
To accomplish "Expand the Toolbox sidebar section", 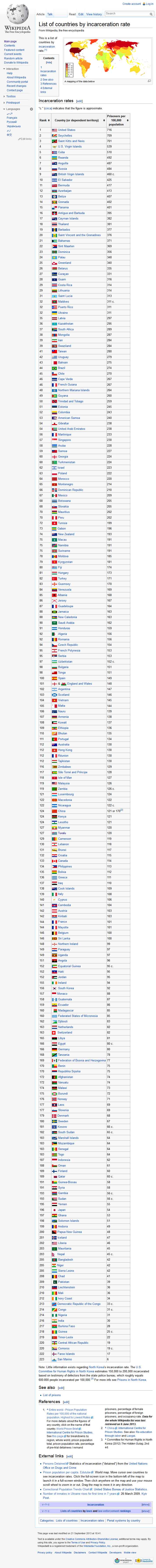I will pyautogui.click(x=11, y=96).
